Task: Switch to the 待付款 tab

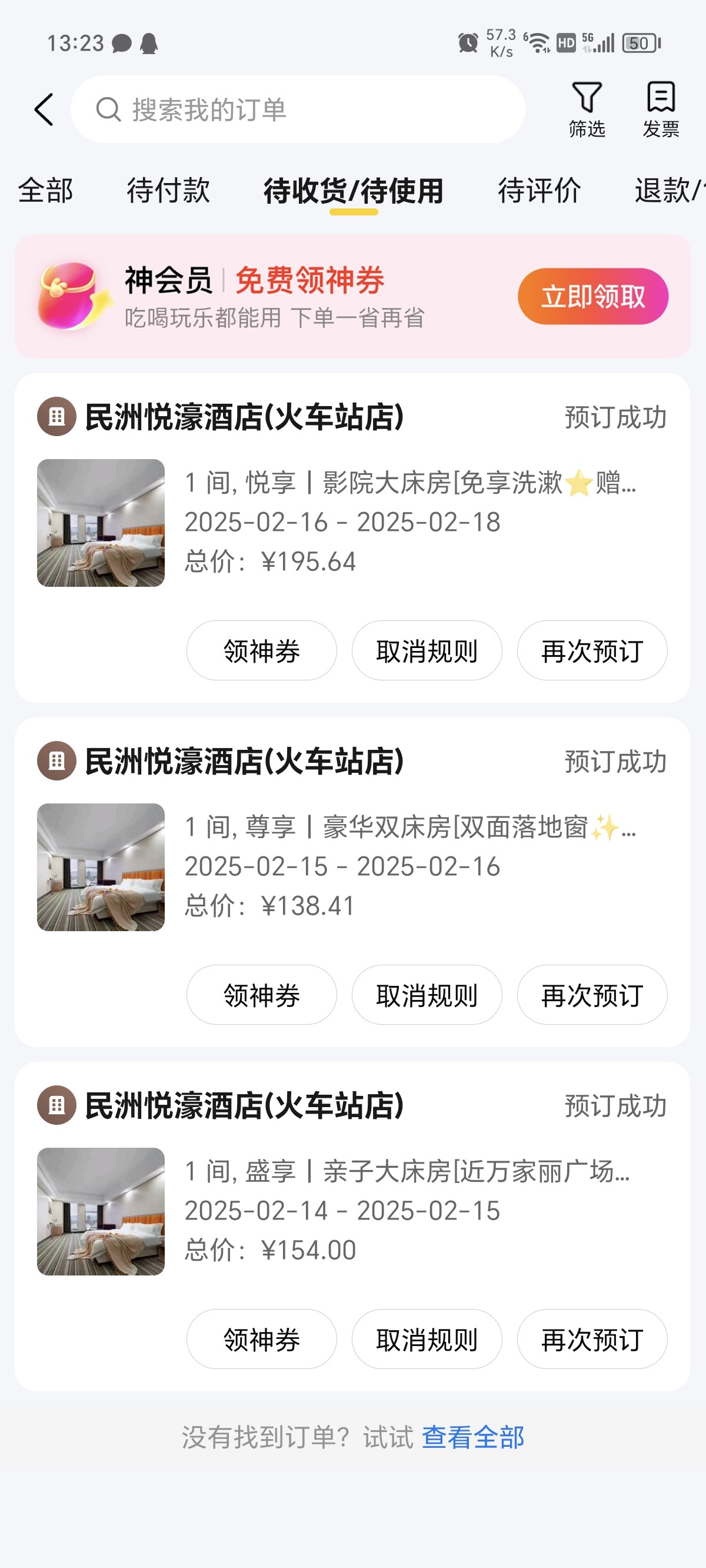Action: pyautogui.click(x=168, y=191)
